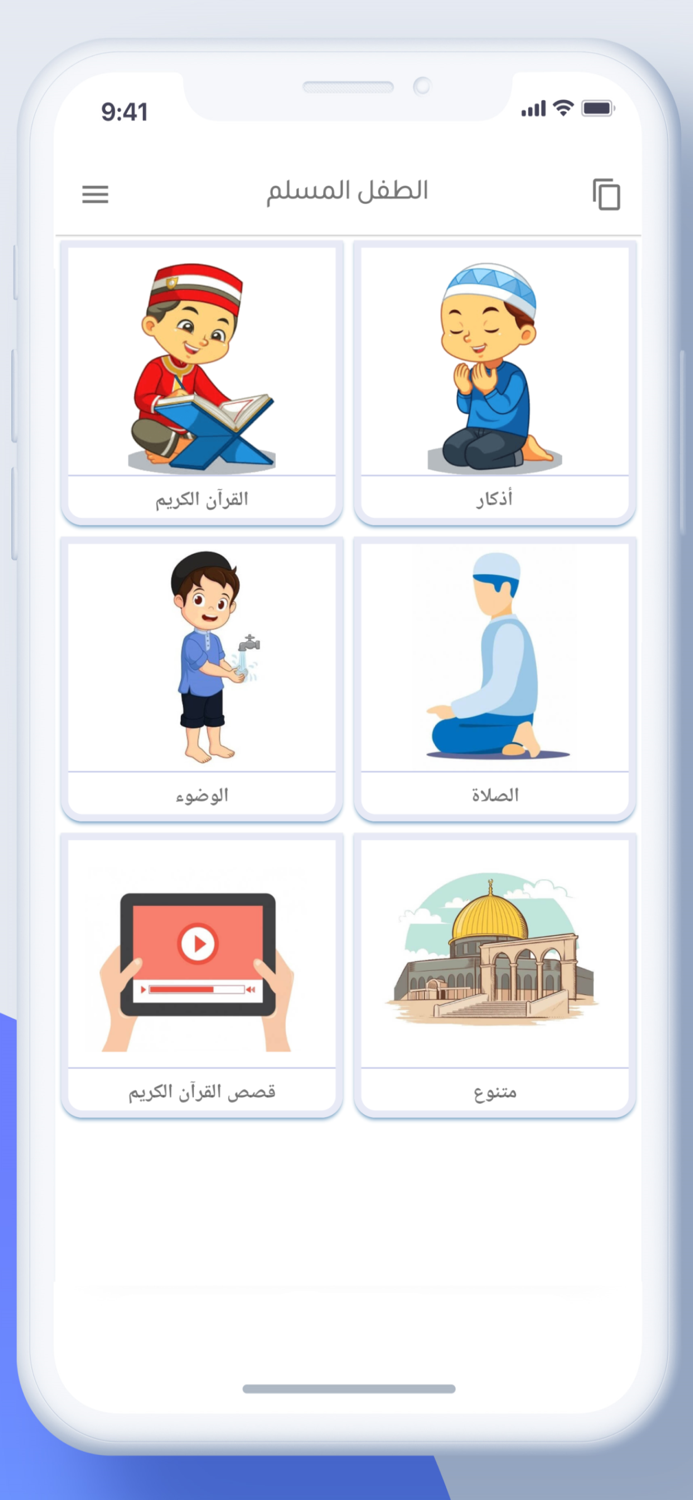
Task: Open the الصلاة card
Action: (x=495, y=679)
